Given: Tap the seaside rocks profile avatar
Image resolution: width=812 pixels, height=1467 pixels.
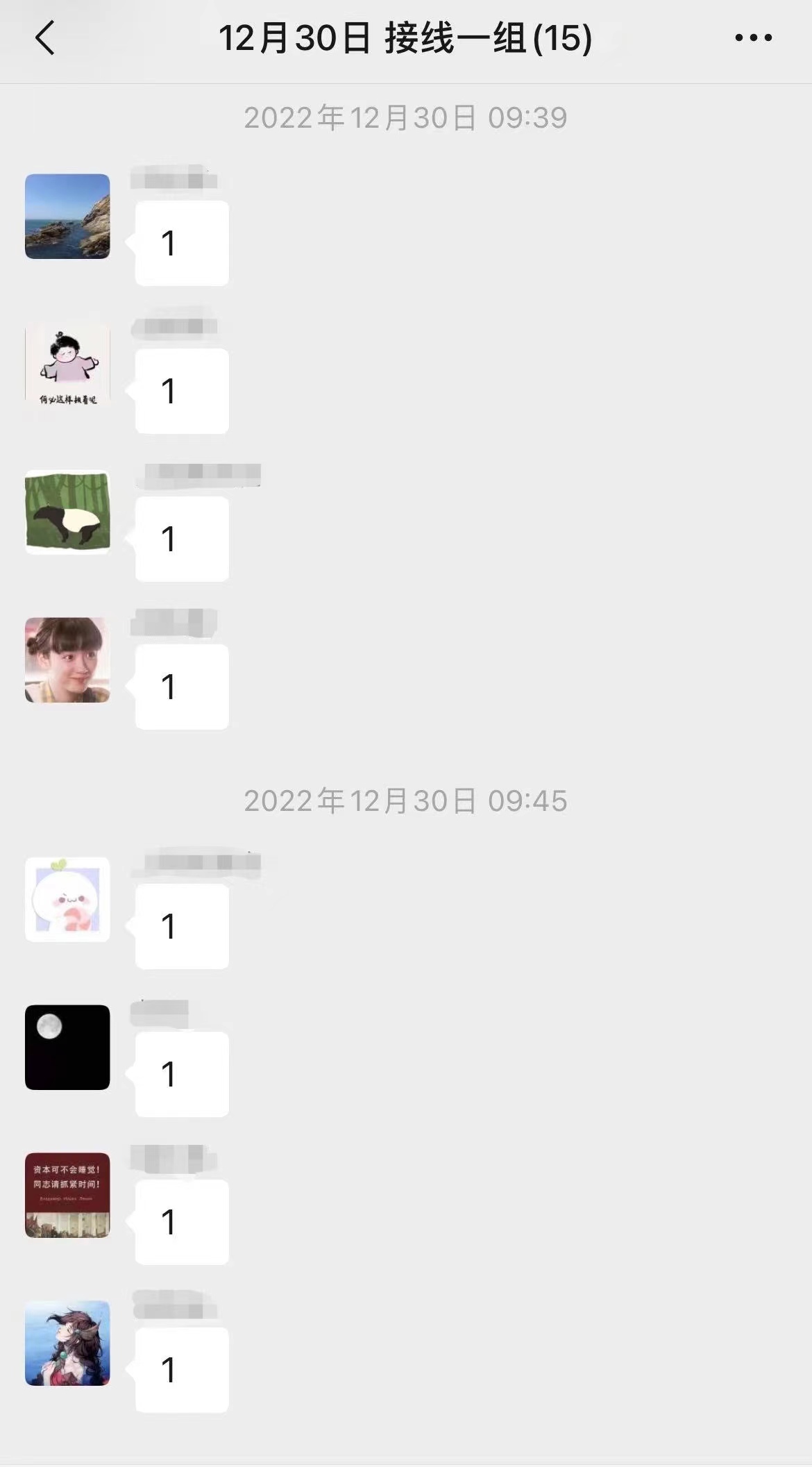Looking at the screenshot, I should click(x=67, y=217).
